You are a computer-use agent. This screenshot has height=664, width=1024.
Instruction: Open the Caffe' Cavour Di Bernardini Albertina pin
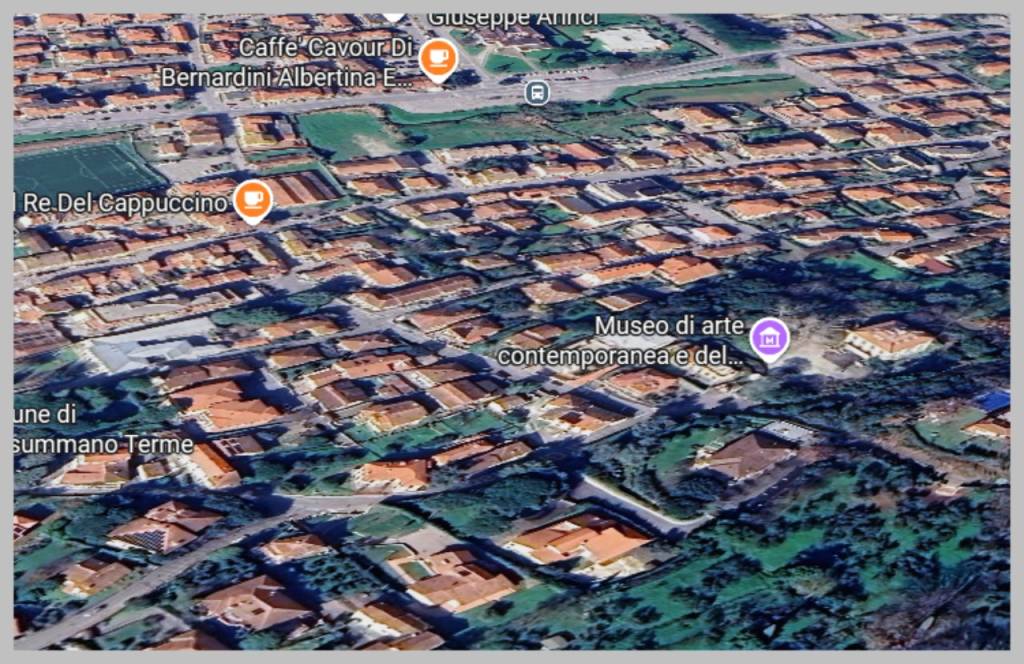tap(437, 58)
